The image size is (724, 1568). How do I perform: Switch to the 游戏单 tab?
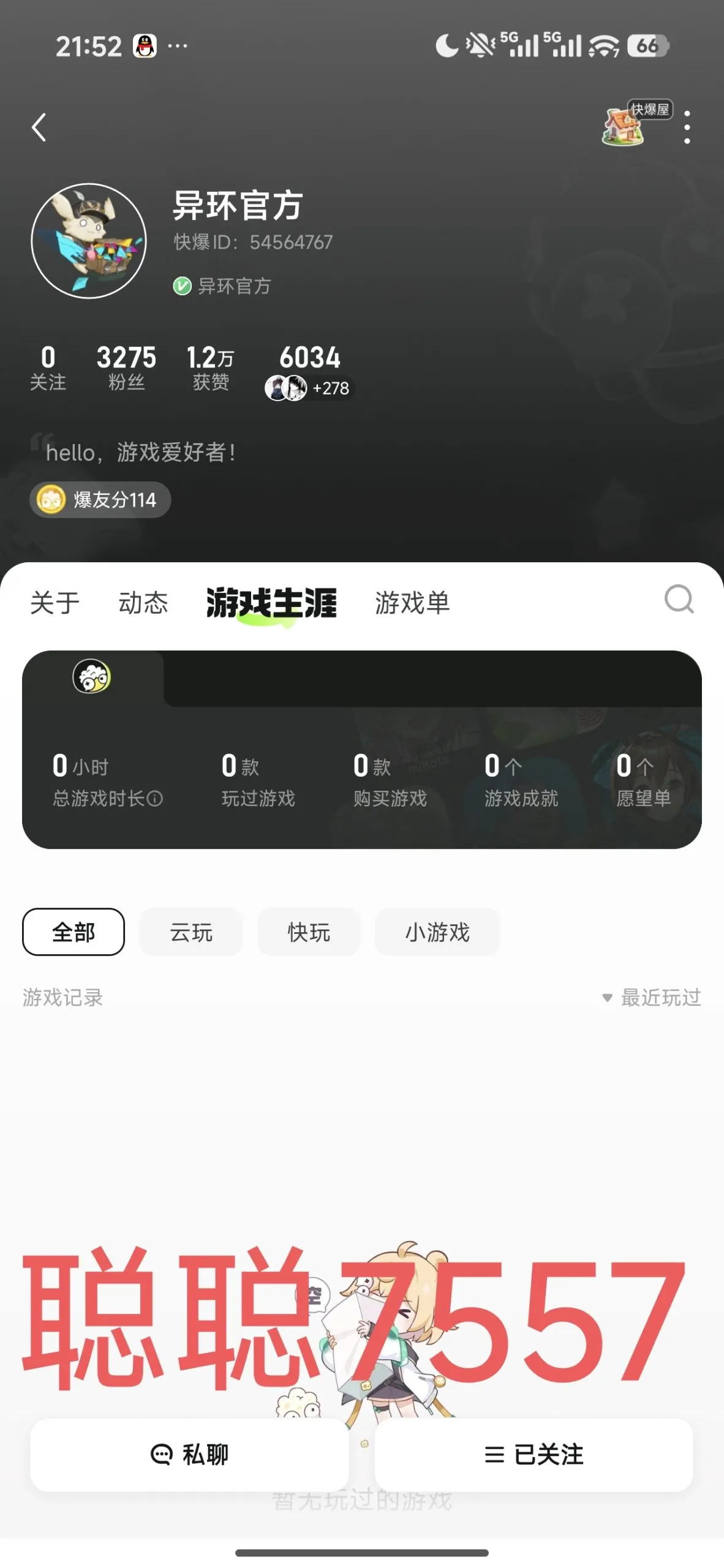[413, 602]
